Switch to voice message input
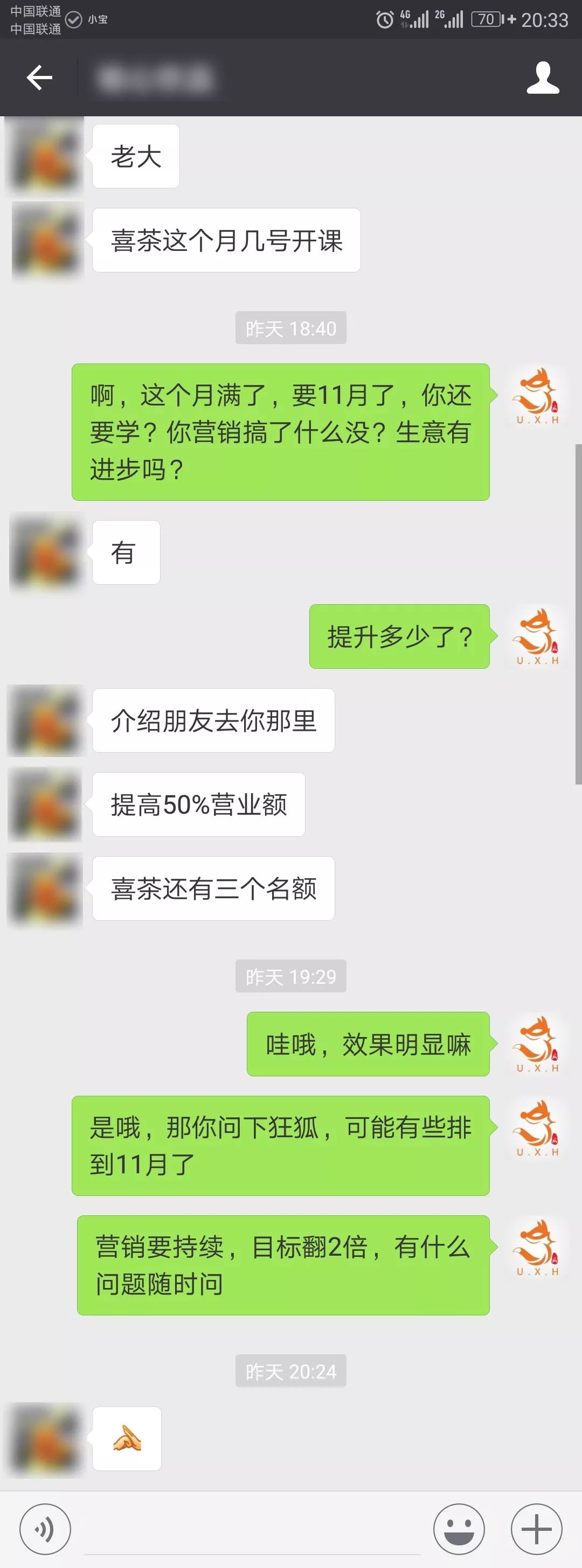 (45, 1529)
